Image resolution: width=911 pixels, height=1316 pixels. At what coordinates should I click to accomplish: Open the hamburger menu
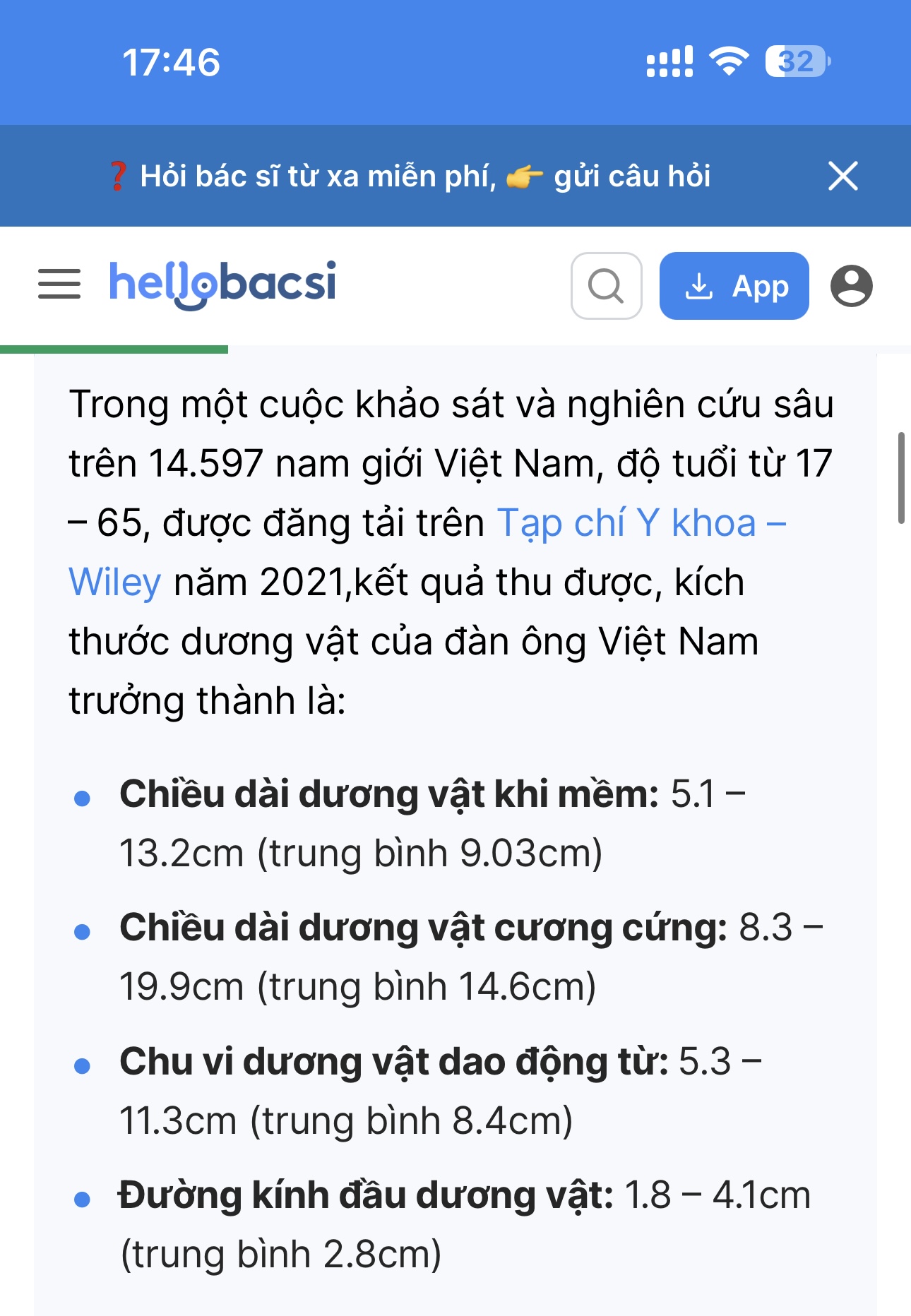(x=59, y=285)
